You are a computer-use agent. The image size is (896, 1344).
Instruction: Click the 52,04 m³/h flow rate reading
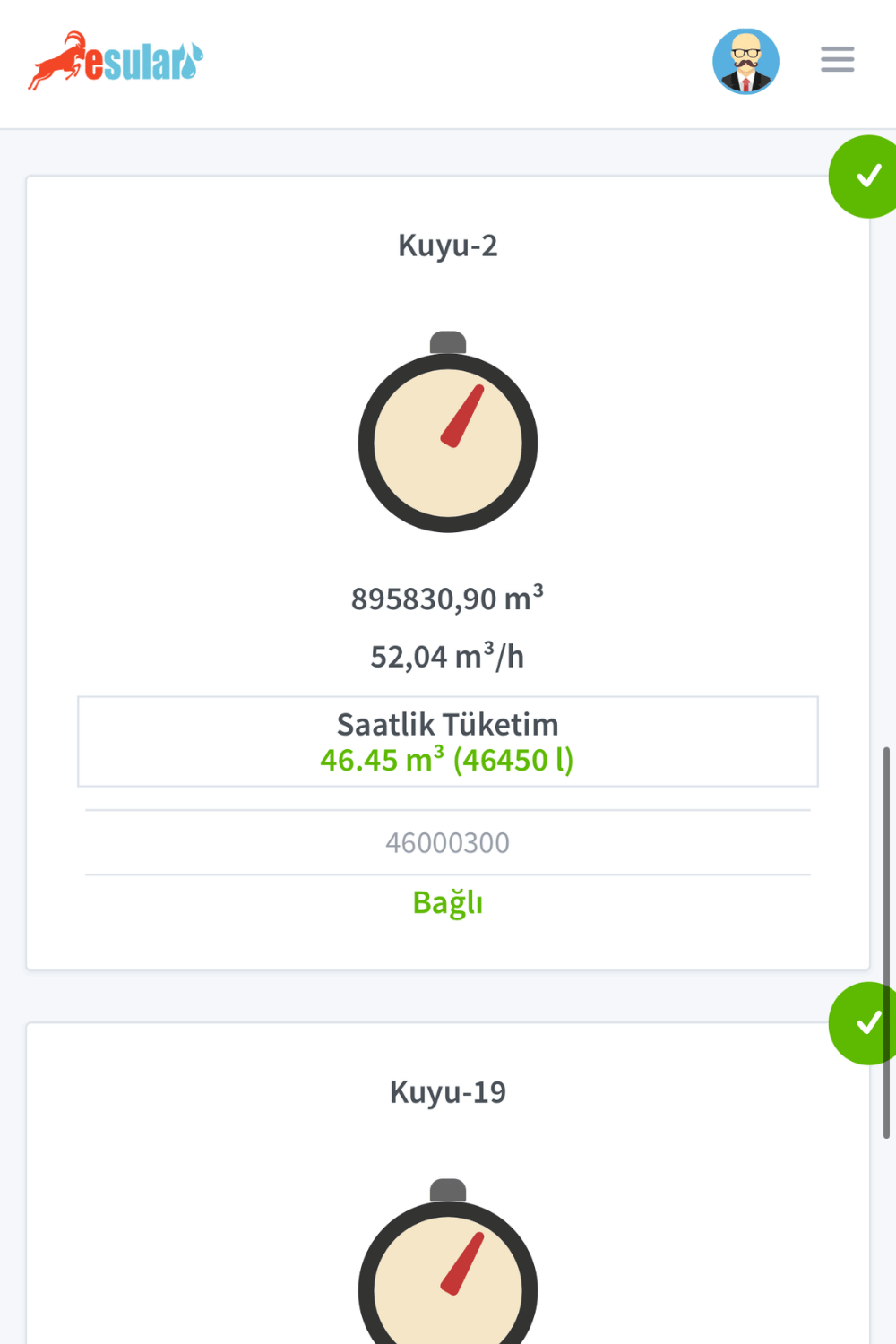coord(448,655)
